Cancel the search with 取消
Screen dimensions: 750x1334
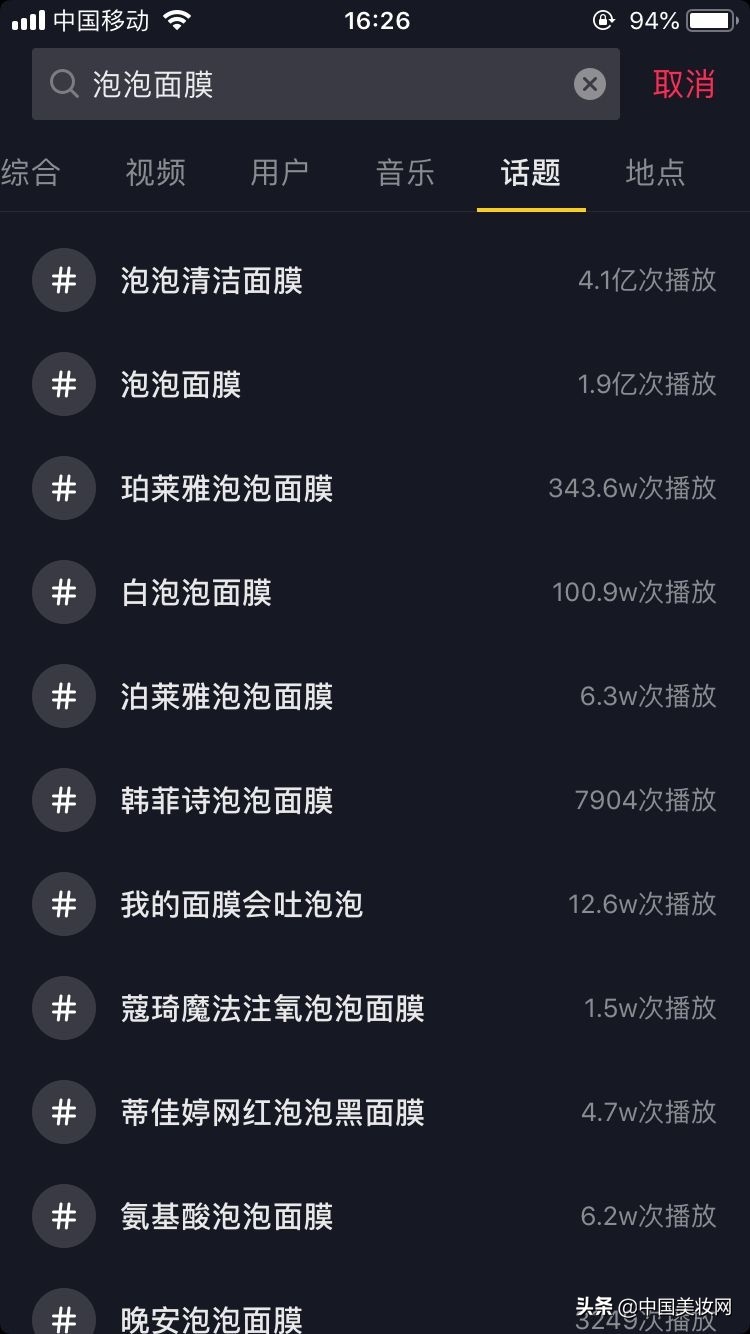(684, 84)
